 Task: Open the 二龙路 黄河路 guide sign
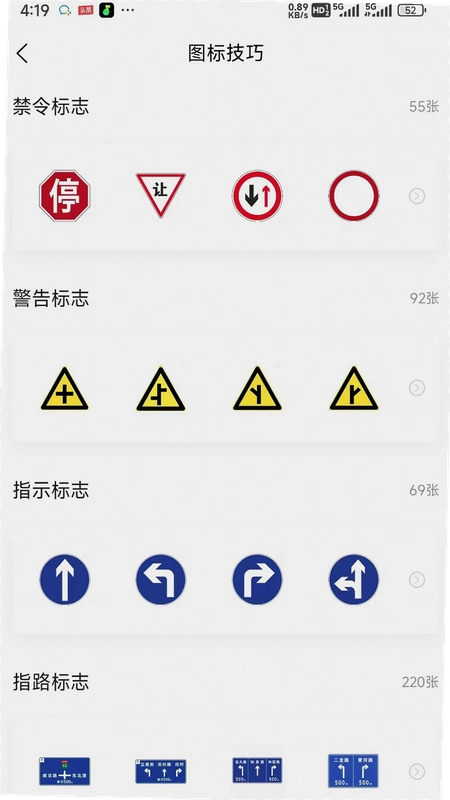pyautogui.click(x=353, y=771)
